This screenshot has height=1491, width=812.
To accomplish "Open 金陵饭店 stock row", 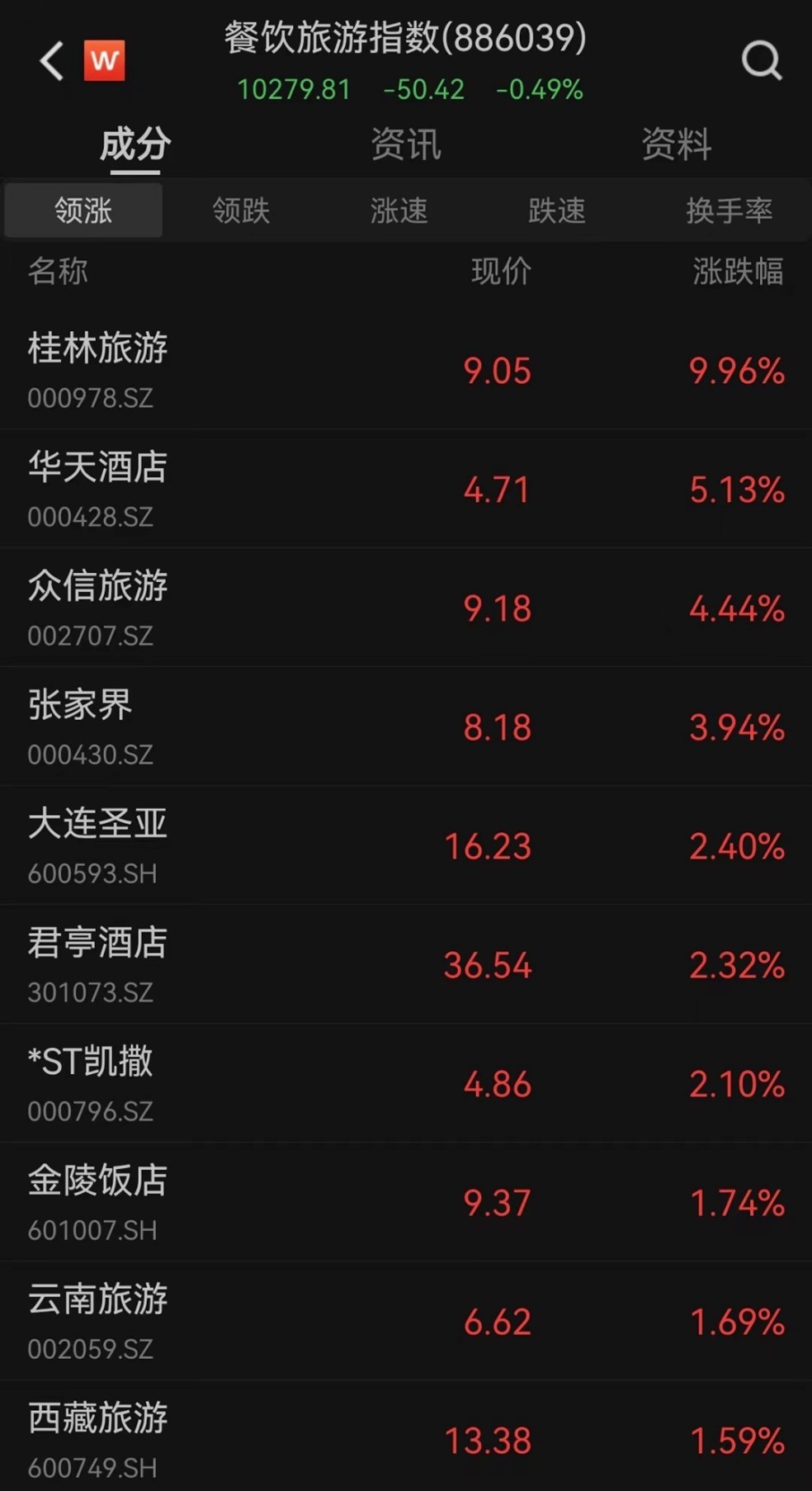I will click(x=406, y=1202).
